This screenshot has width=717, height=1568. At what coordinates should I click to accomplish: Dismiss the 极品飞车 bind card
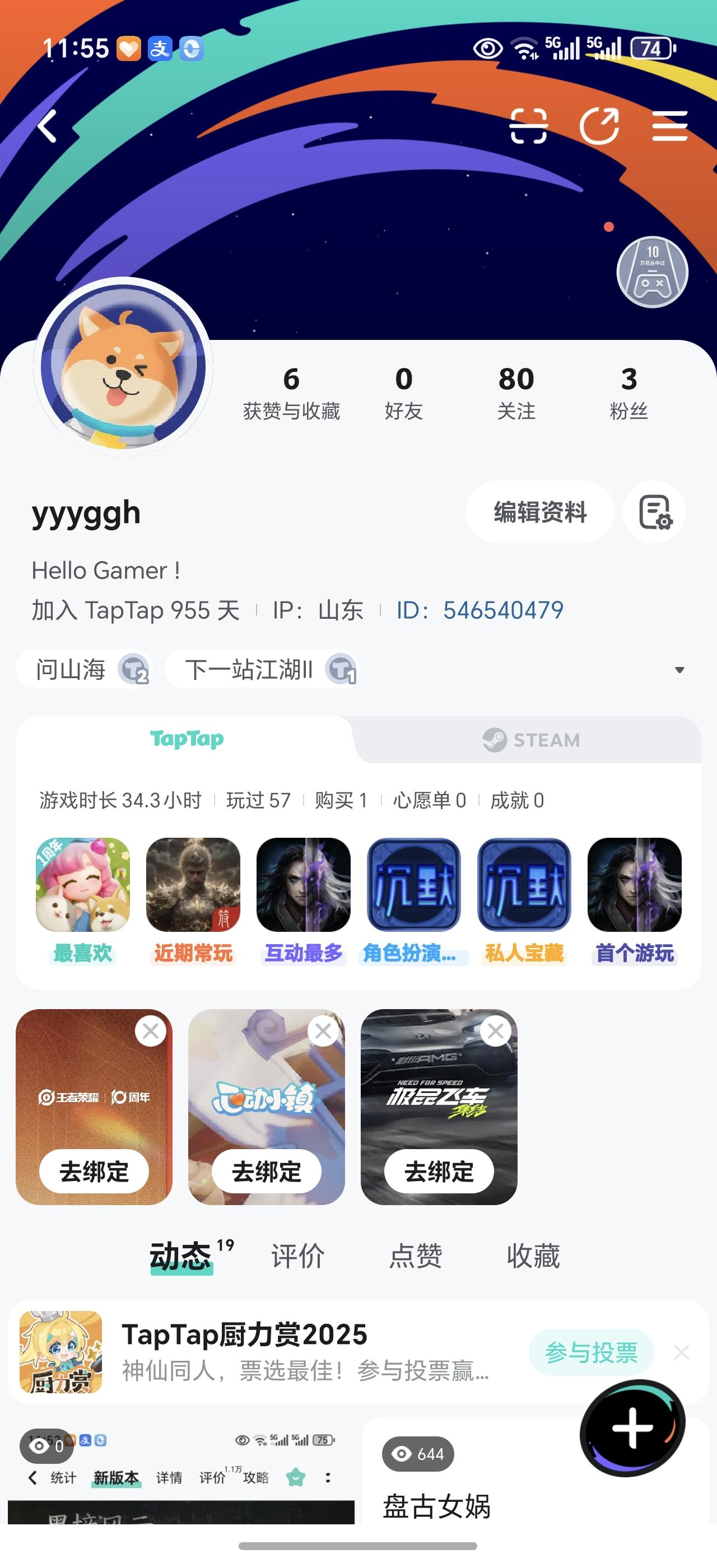[x=495, y=1030]
